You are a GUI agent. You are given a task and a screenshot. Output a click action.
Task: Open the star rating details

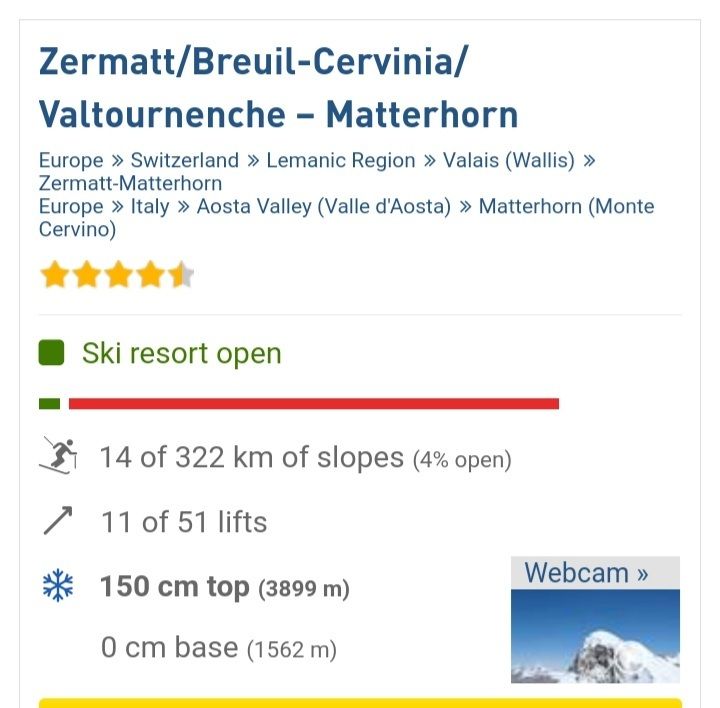click(116, 274)
